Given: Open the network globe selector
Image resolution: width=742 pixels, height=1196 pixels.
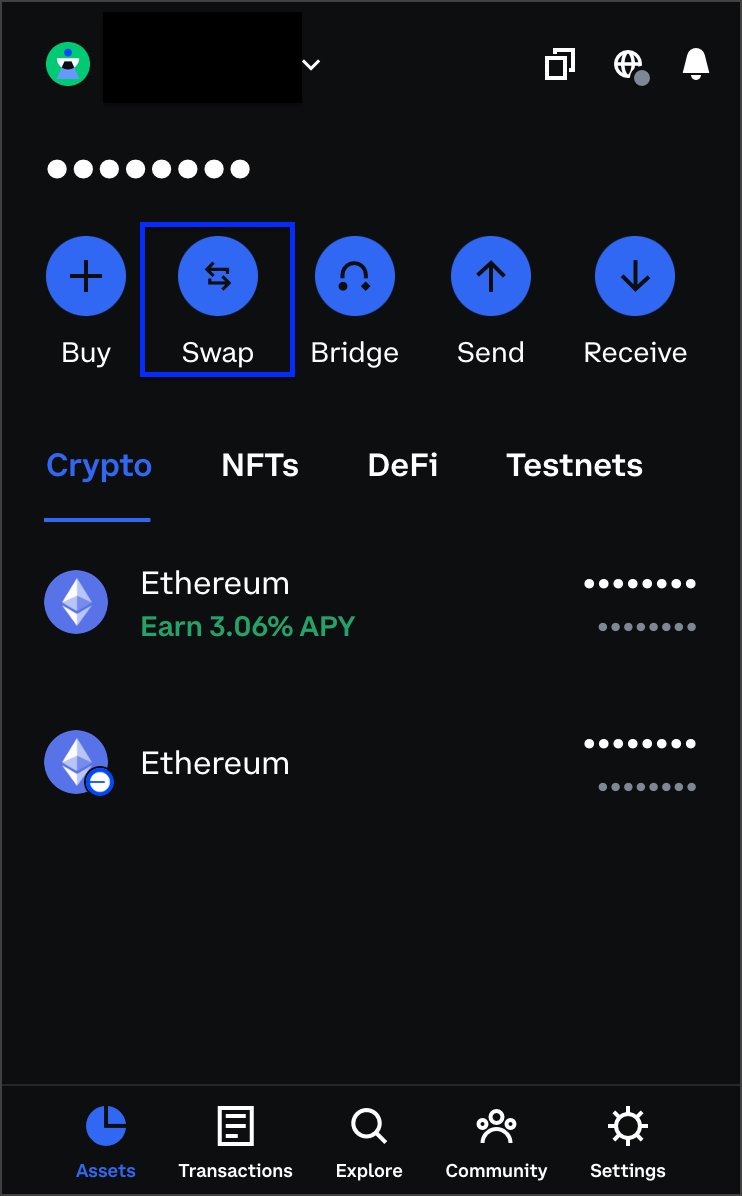Looking at the screenshot, I should click(629, 65).
